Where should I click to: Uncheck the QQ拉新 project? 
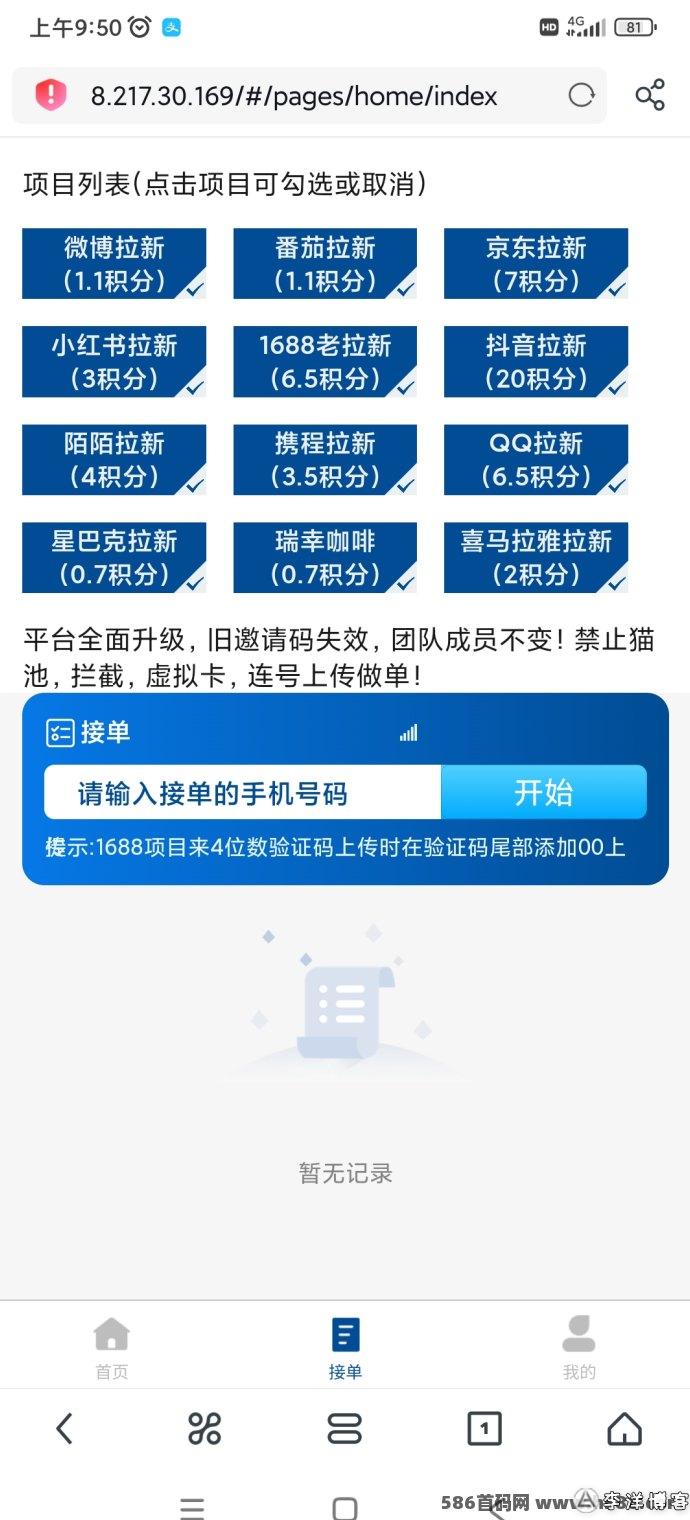536,460
